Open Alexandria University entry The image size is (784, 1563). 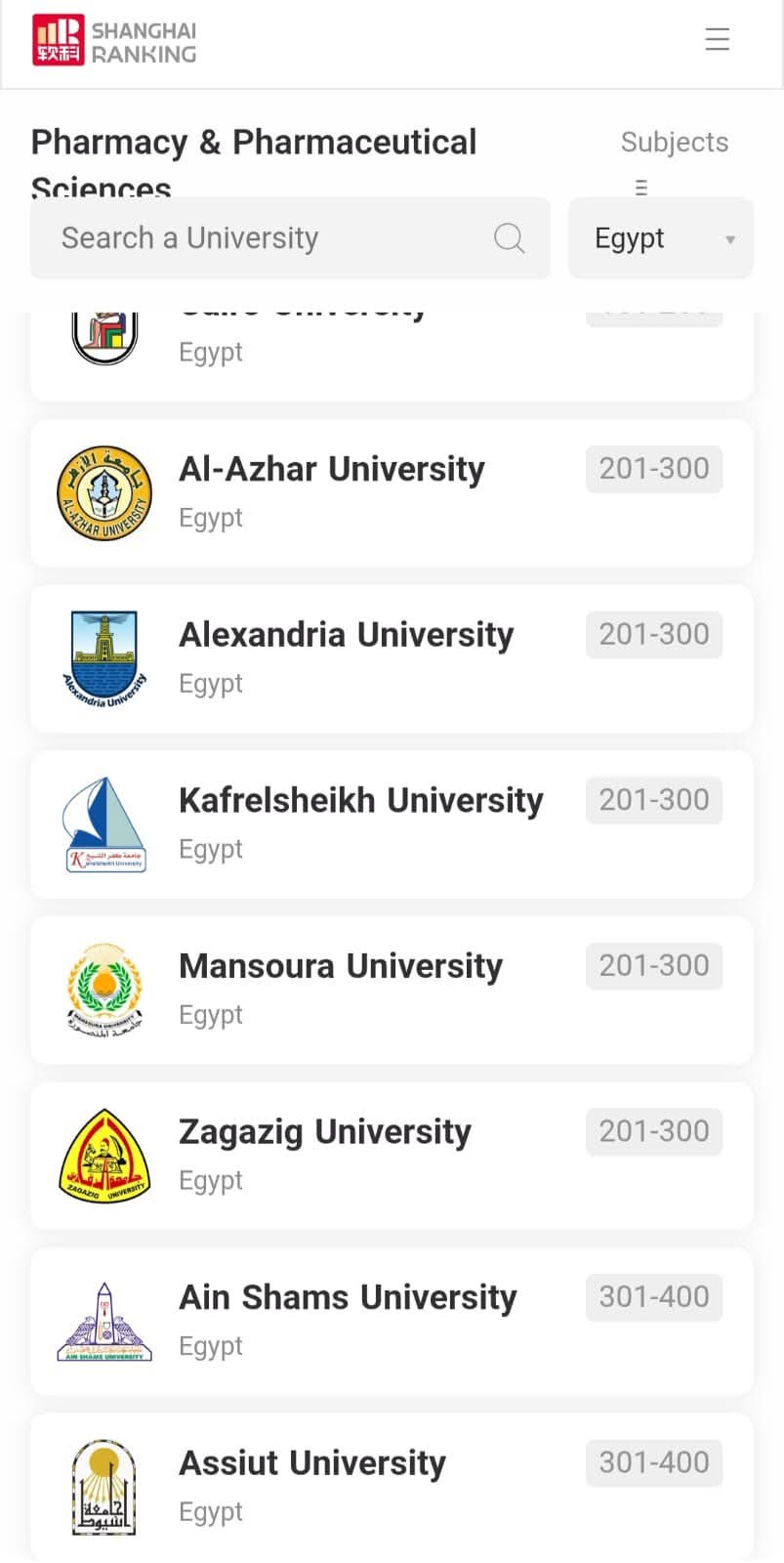(x=347, y=635)
